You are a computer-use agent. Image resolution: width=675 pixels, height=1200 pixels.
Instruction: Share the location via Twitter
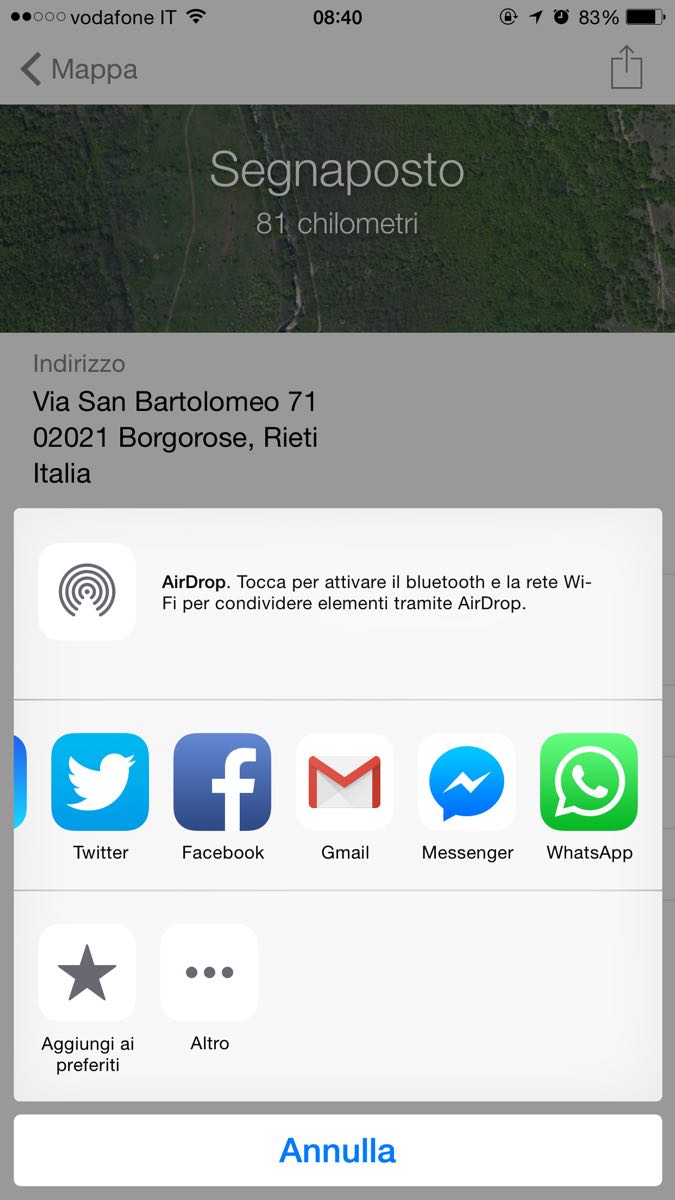pos(100,782)
